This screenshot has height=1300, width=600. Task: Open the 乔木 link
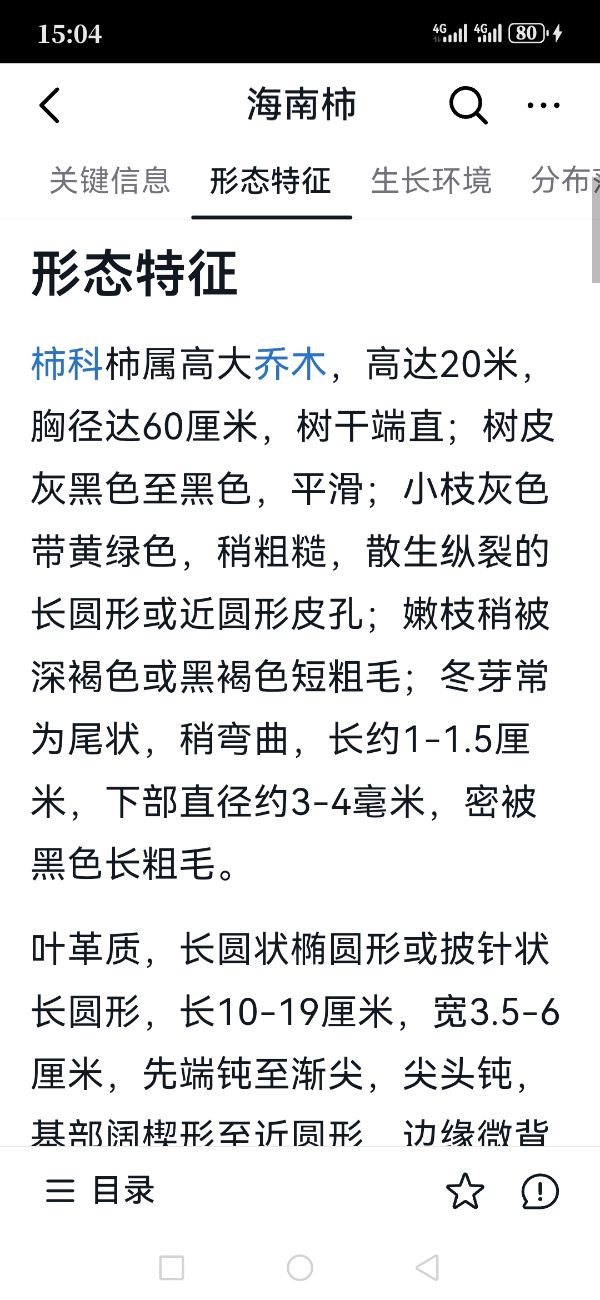(x=290, y=365)
